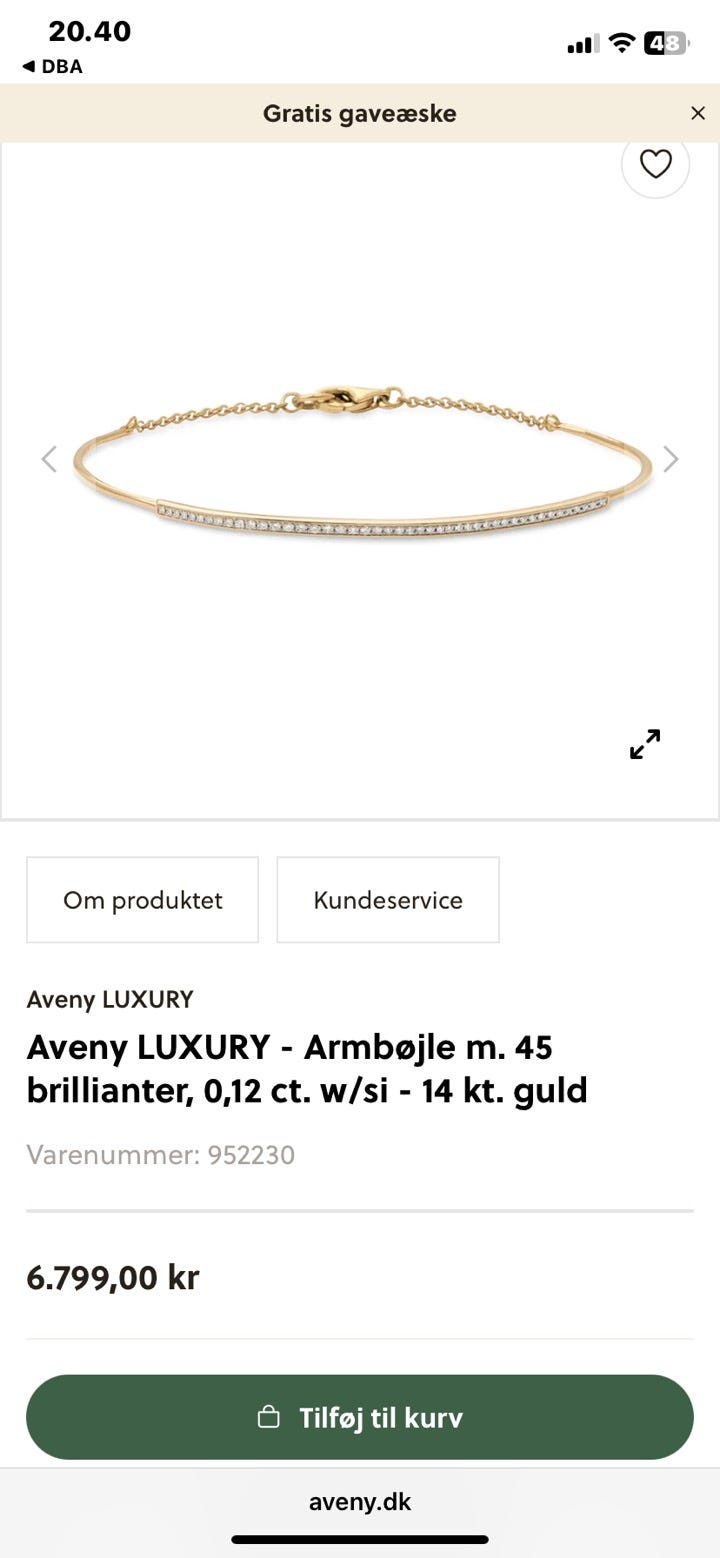Select the bracelet product image
Image resolution: width=720 pixels, height=1558 pixels.
click(360, 460)
